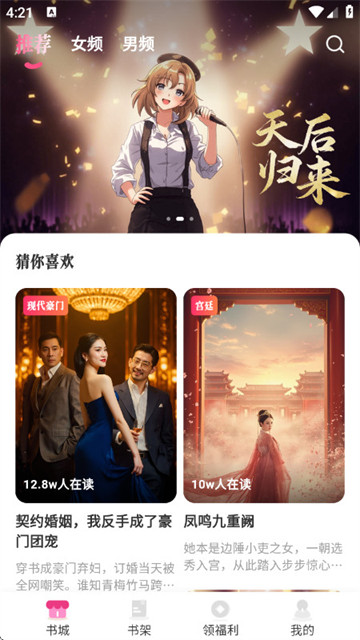
Task: Open the 契约婚姻，我反手成了豪门团宠 book card
Action: [96, 440]
